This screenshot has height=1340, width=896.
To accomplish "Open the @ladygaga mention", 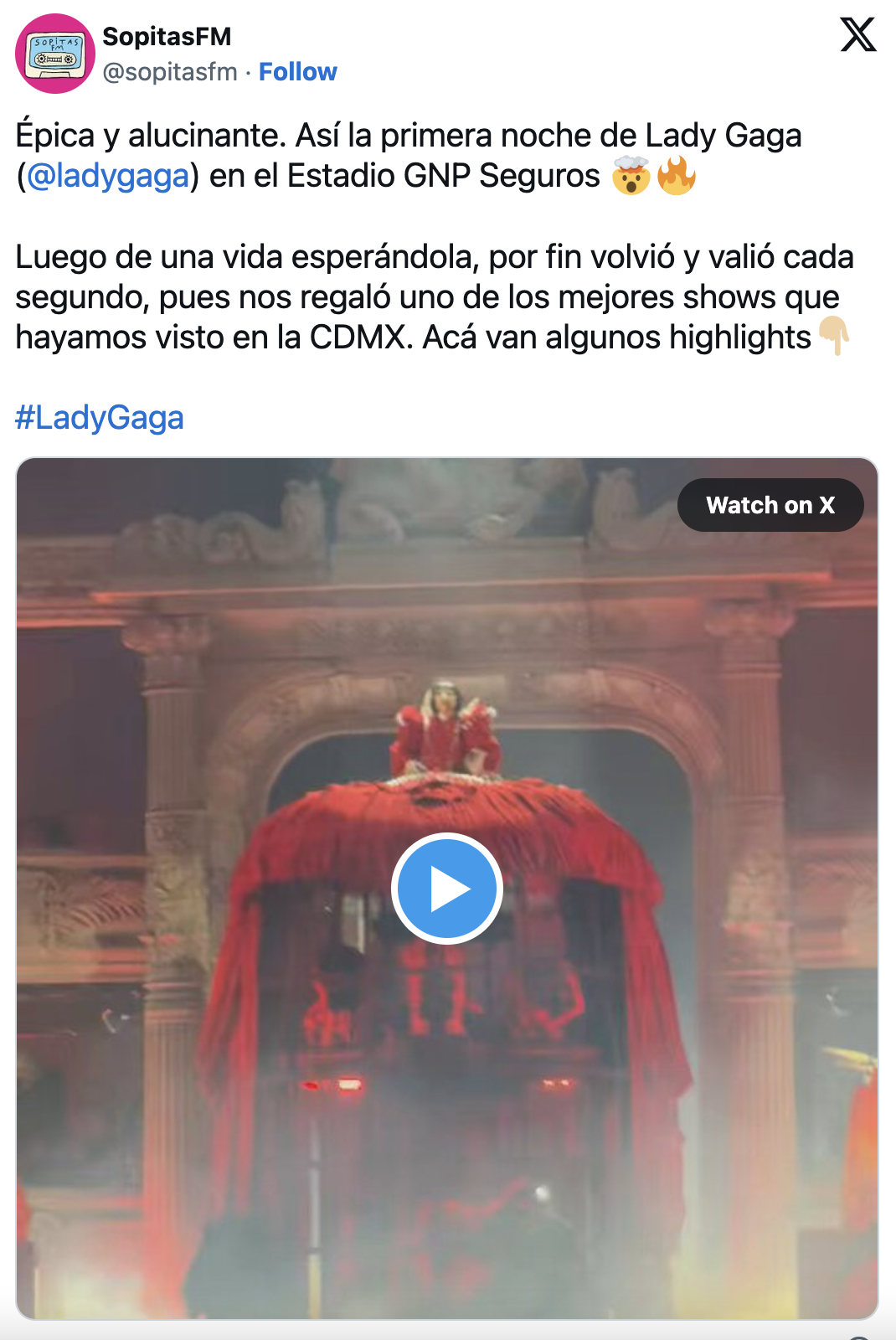I will [108, 176].
